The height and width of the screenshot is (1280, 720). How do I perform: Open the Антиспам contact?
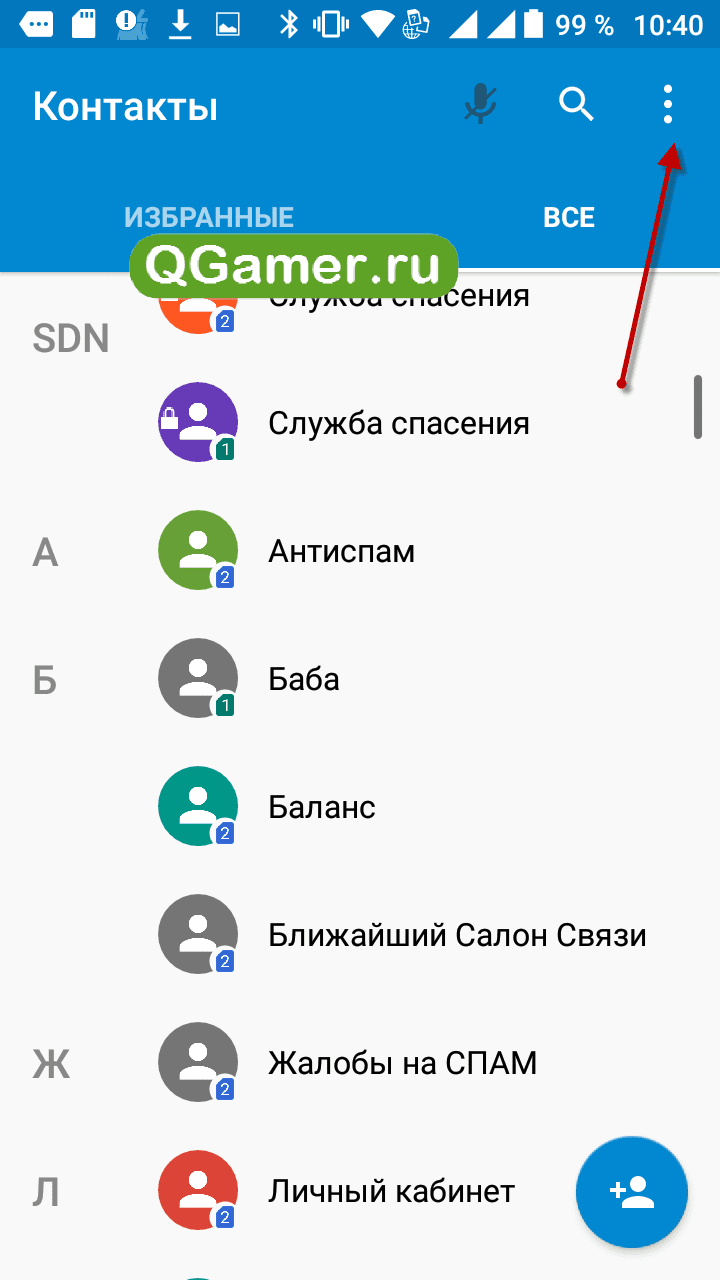[x=360, y=551]
